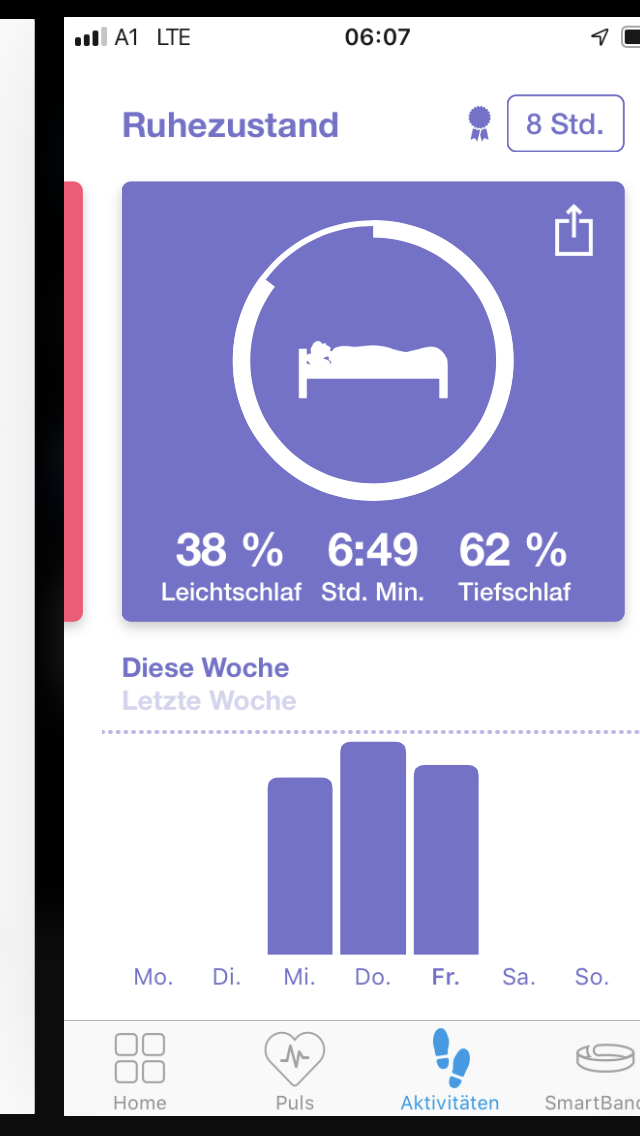The width and height of the screenshot is (640, 1136).
Task: Select the Do. sleep bar
Action: pyautogui.click(x=373, y=848)
